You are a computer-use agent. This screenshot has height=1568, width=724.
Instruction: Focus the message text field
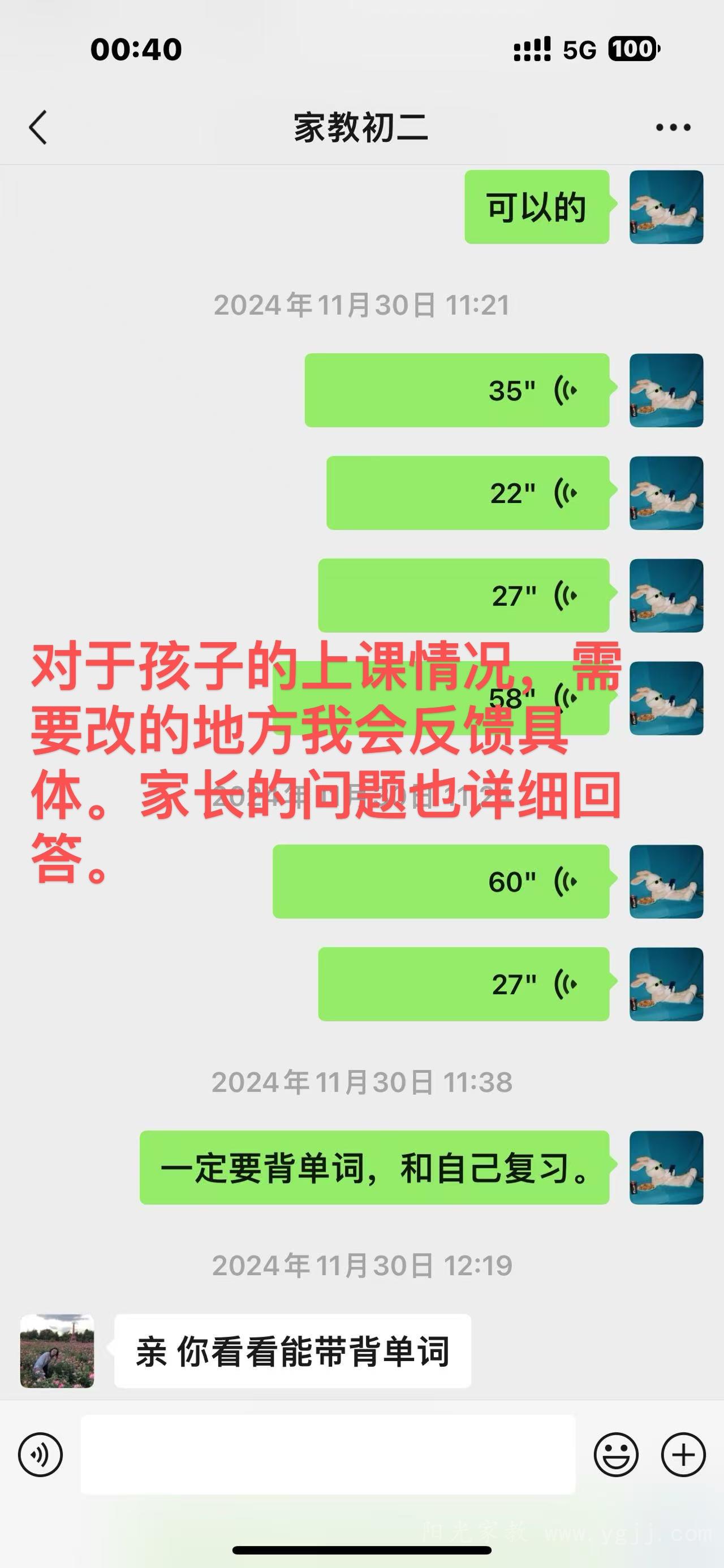tap(327, 1455)
